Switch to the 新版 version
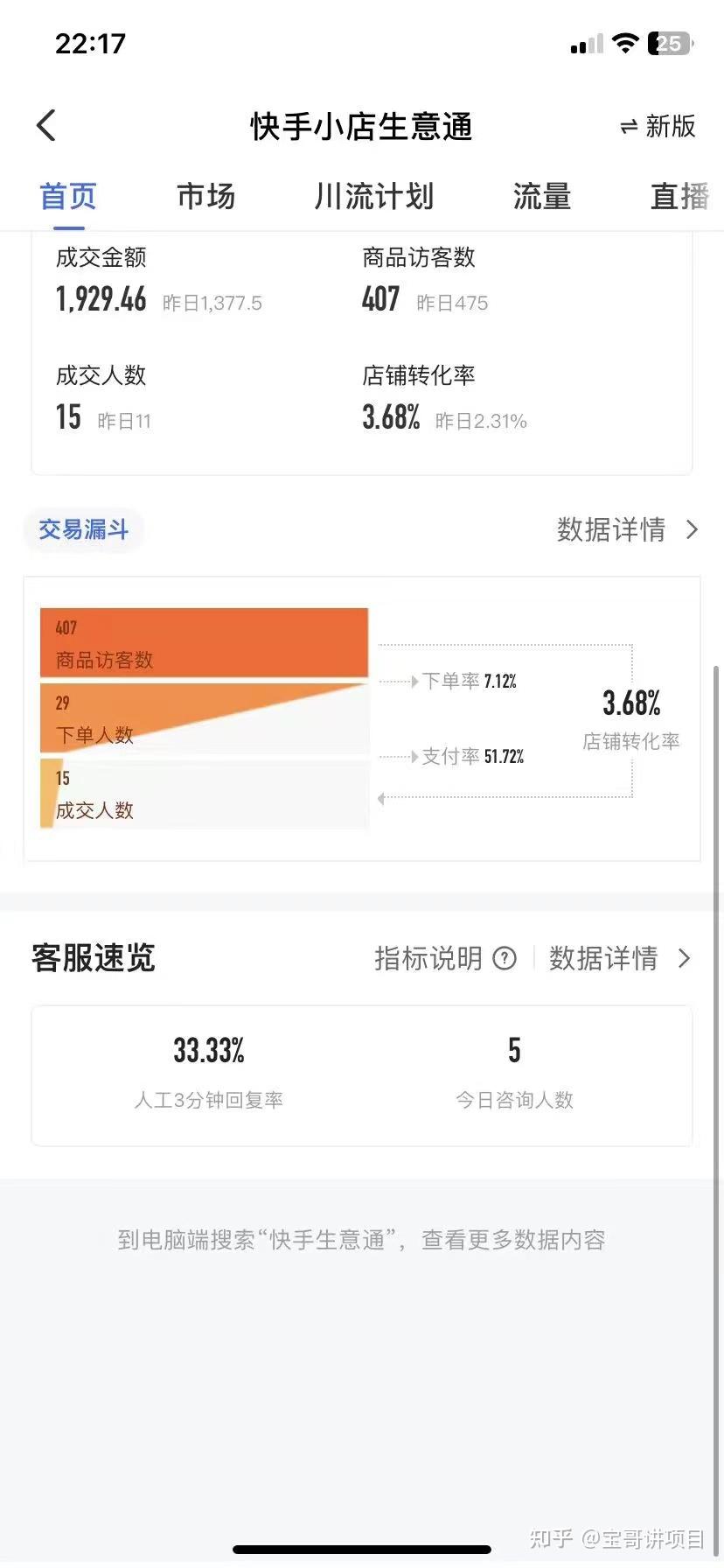Screen dimensions: 724x1568 [658, 126]
